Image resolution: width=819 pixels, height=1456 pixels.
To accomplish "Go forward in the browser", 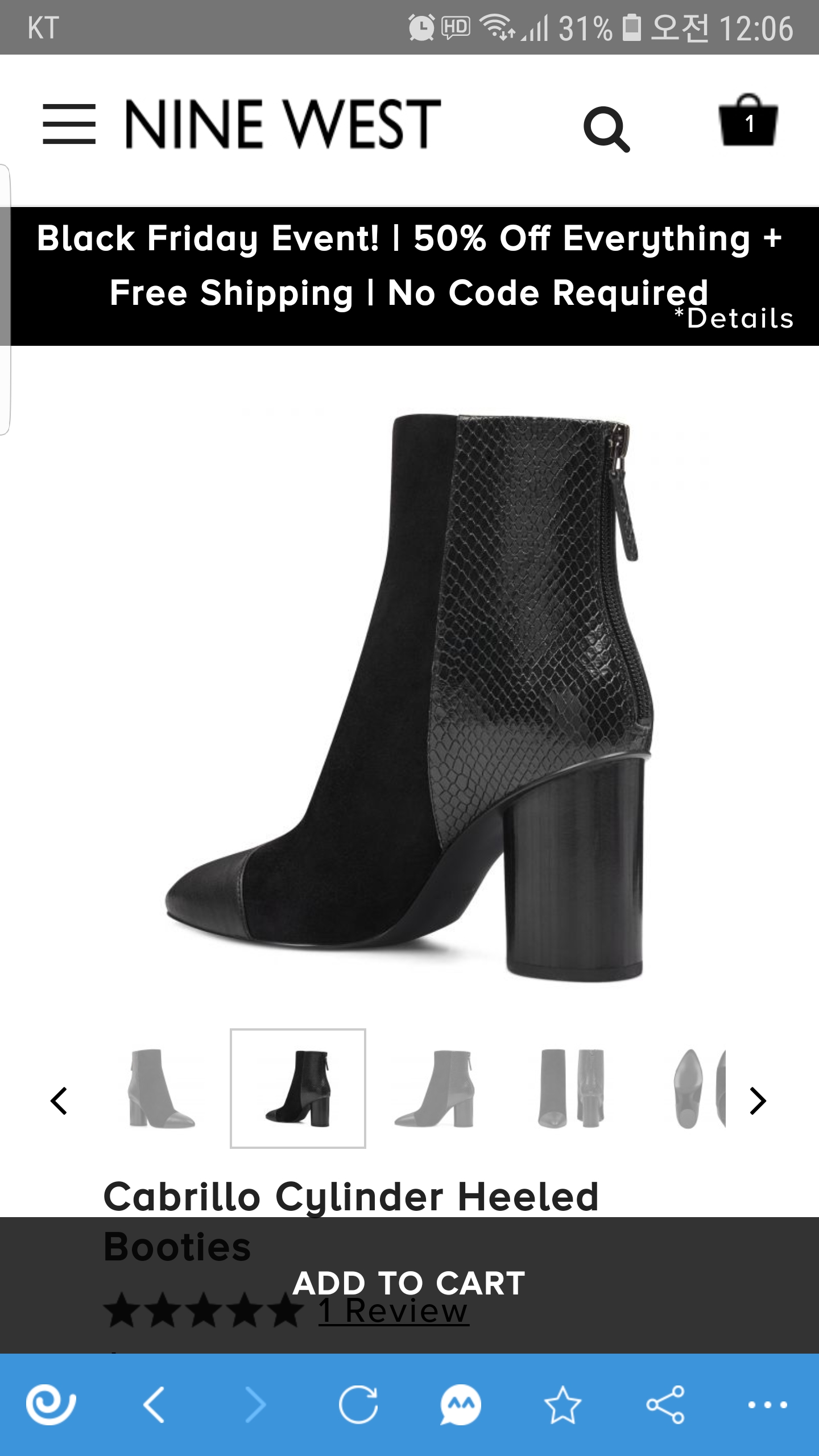I will [256, 1405].
